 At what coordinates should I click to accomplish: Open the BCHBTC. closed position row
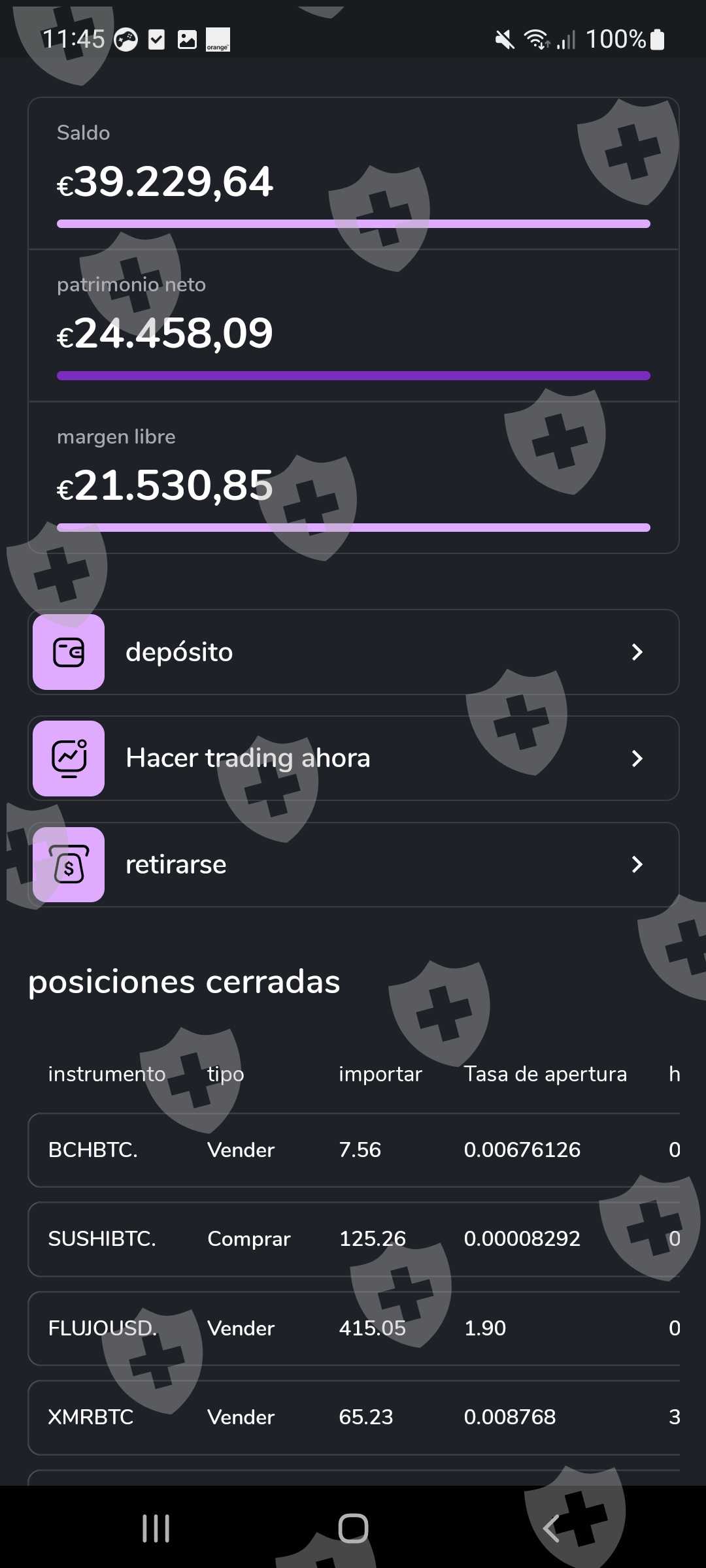click(x=353, y=1150)
